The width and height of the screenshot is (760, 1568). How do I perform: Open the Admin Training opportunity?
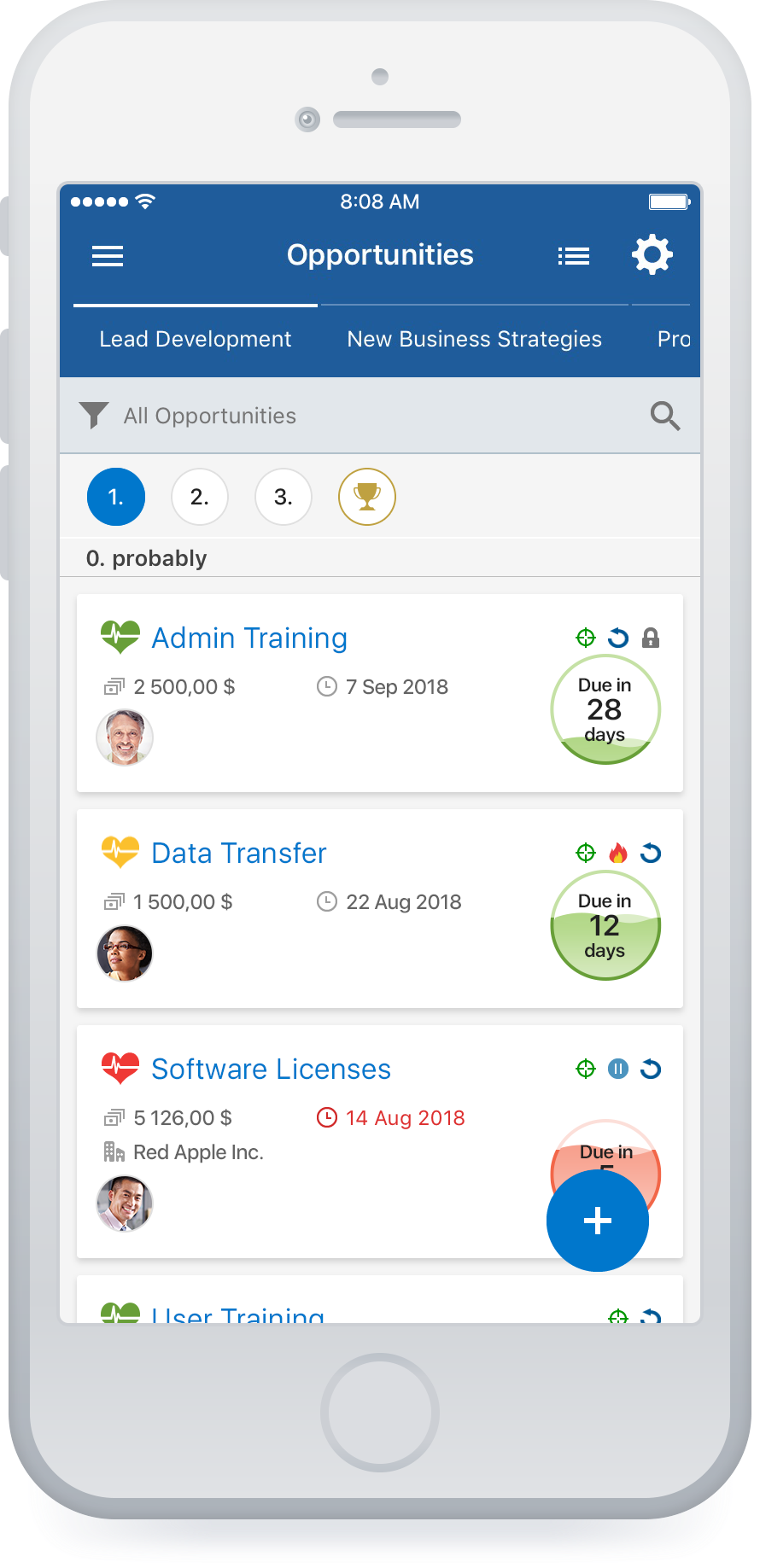(x=249, y=638)
